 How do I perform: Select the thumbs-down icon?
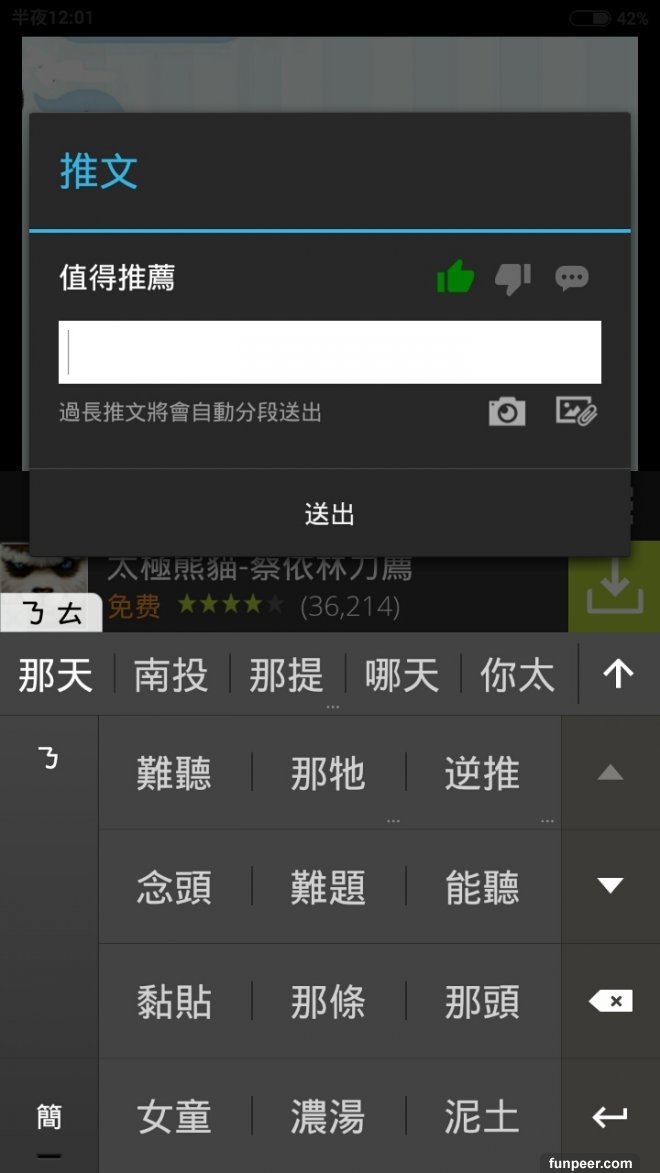pos(513,278)
